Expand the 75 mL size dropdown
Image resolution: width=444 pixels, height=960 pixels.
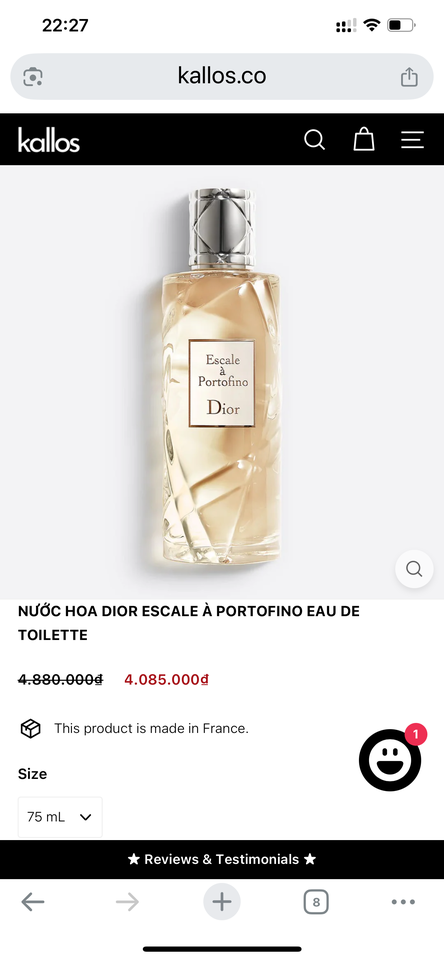click(60, 817)
